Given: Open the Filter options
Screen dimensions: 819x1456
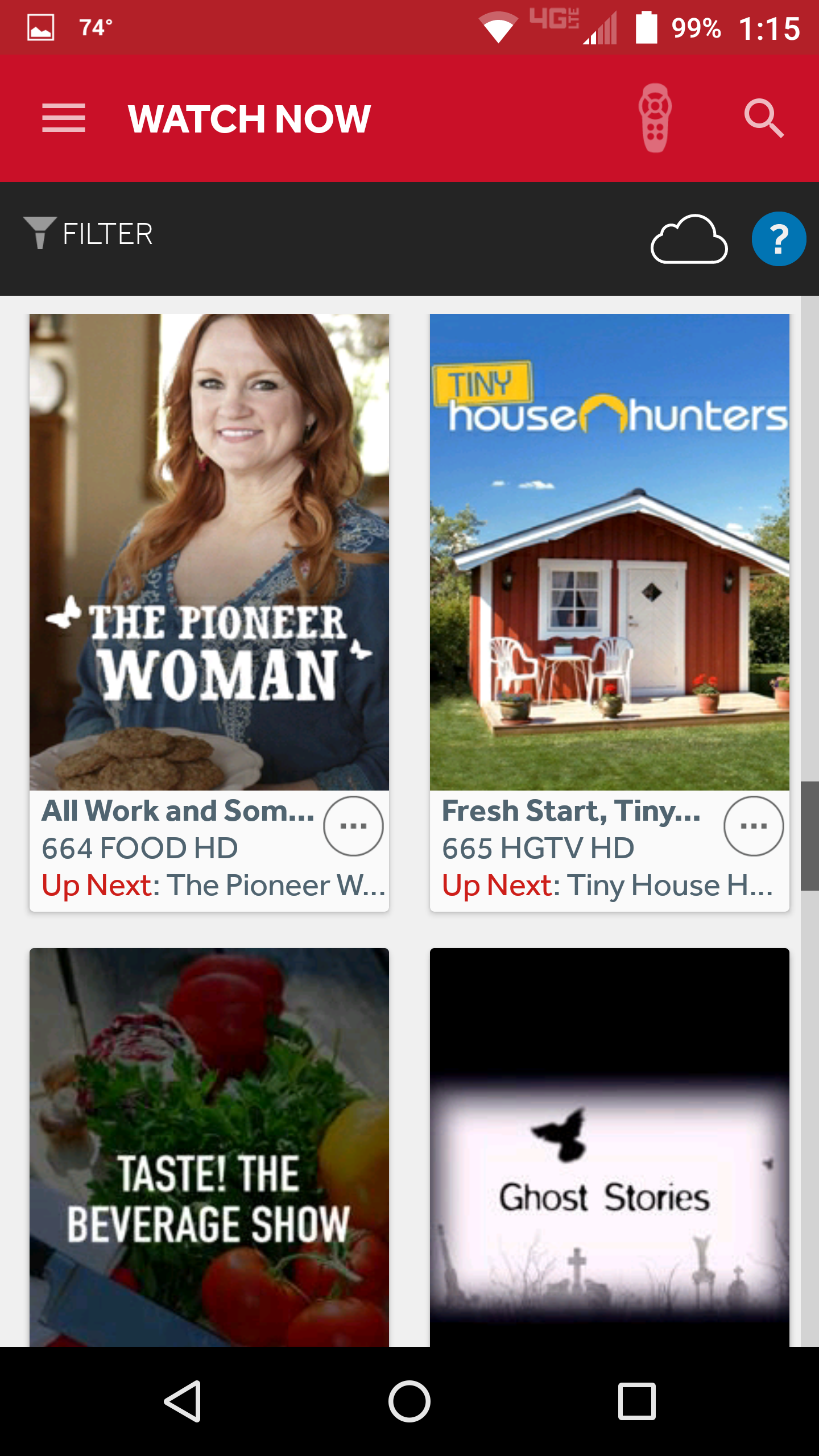Looking at the screenshot, I should click(89, 234).
